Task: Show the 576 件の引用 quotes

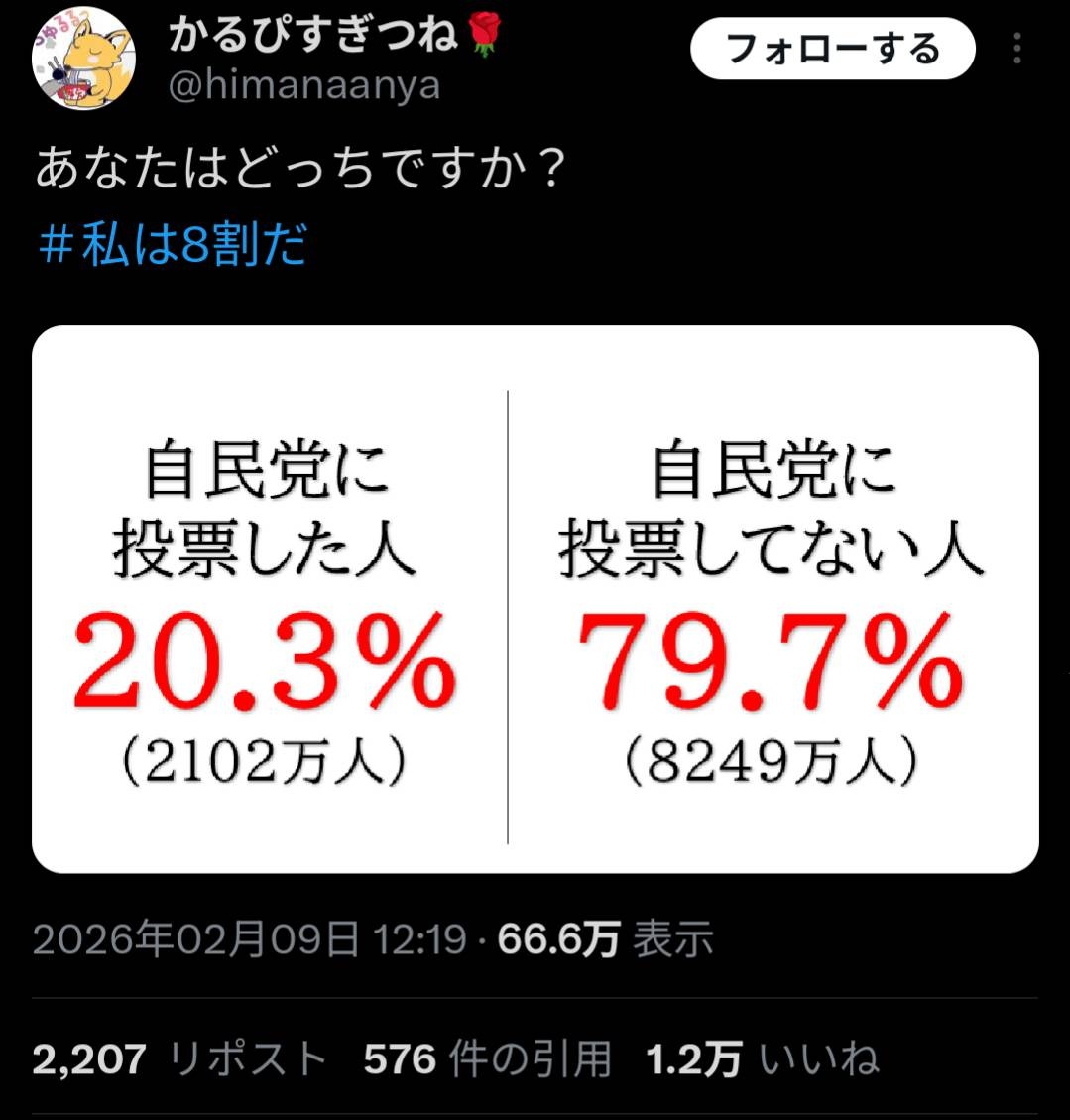Action: 487,1059
